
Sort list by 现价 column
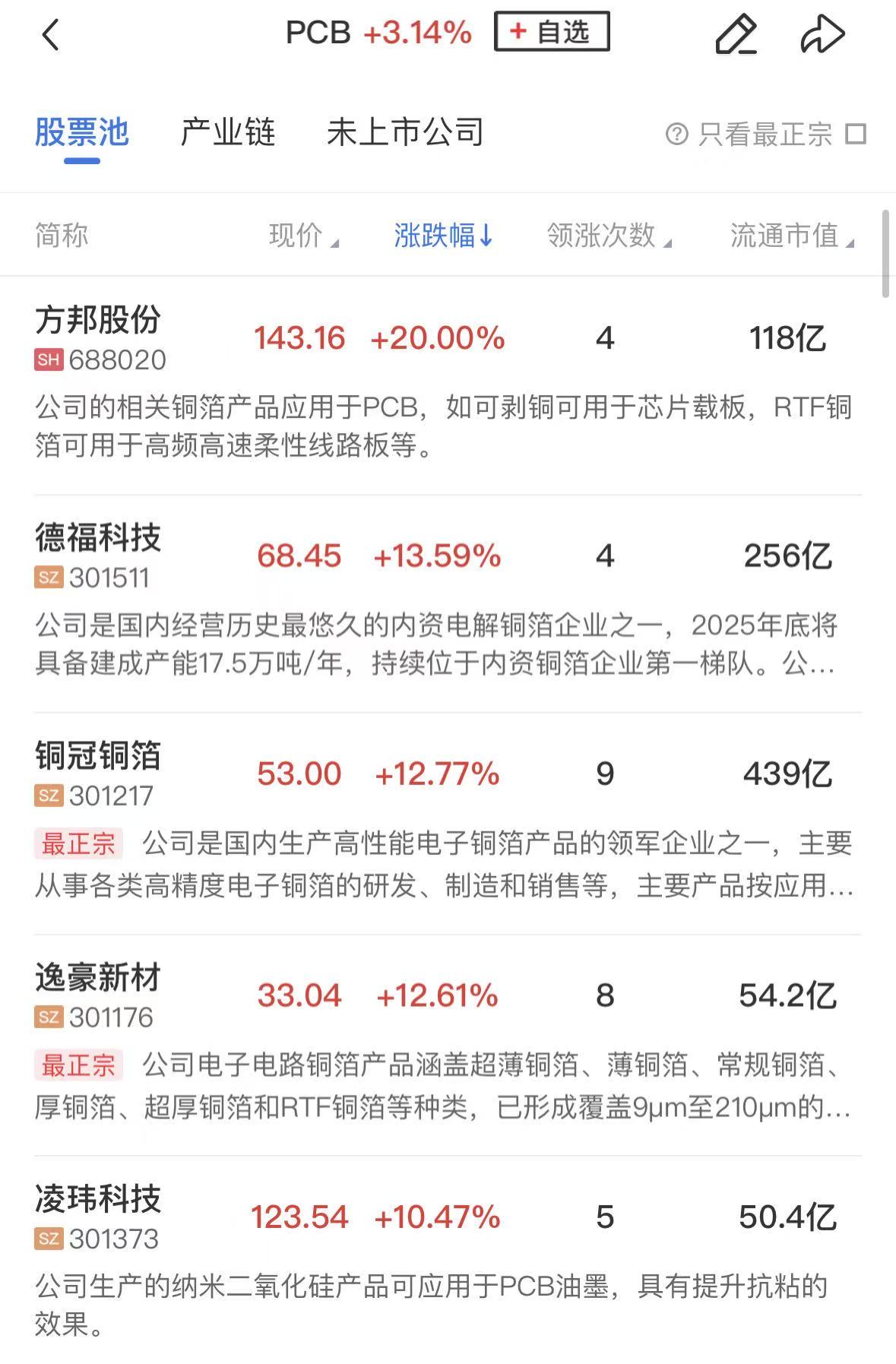(x=302, y=236)
